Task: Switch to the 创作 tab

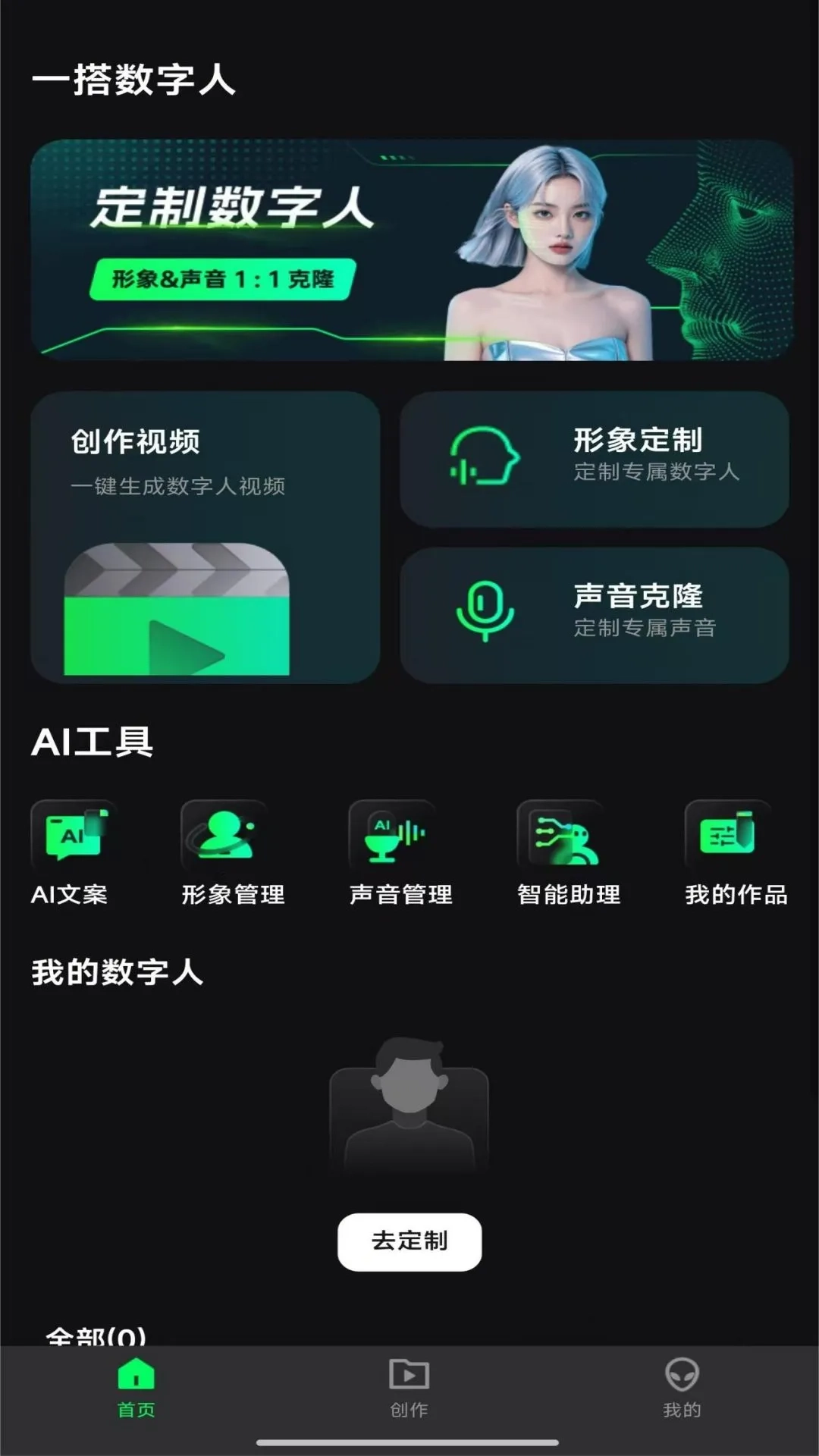Action: [x=409, y=1387]
